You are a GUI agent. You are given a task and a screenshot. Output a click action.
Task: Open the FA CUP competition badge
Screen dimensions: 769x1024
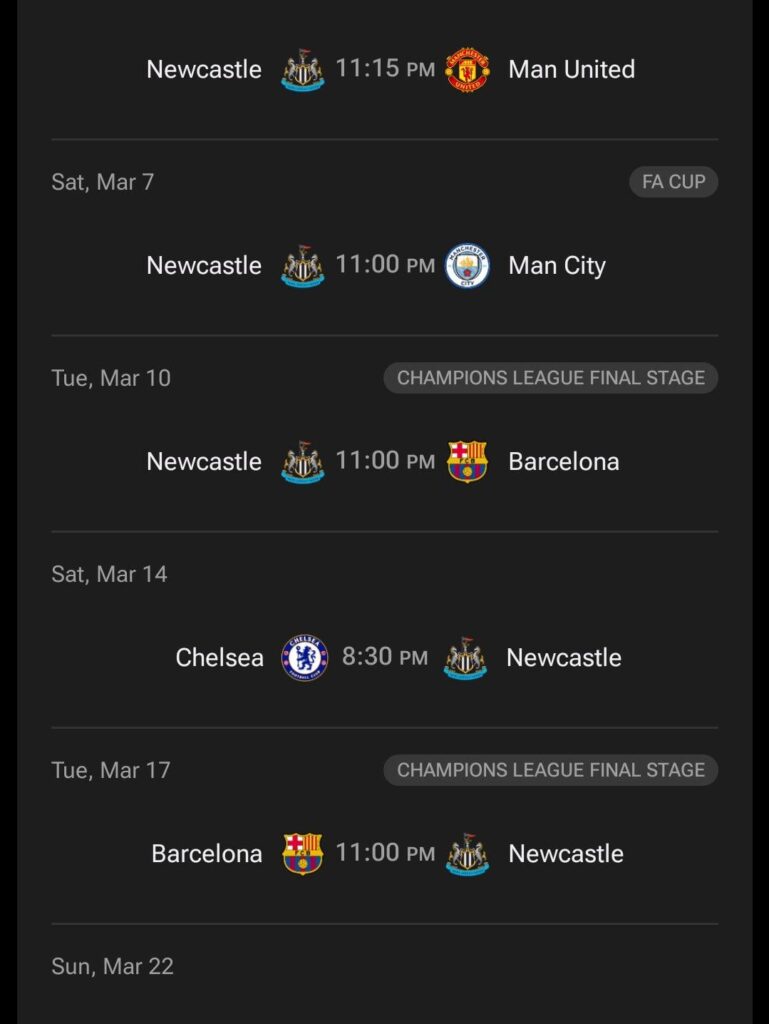pos(672,182)
